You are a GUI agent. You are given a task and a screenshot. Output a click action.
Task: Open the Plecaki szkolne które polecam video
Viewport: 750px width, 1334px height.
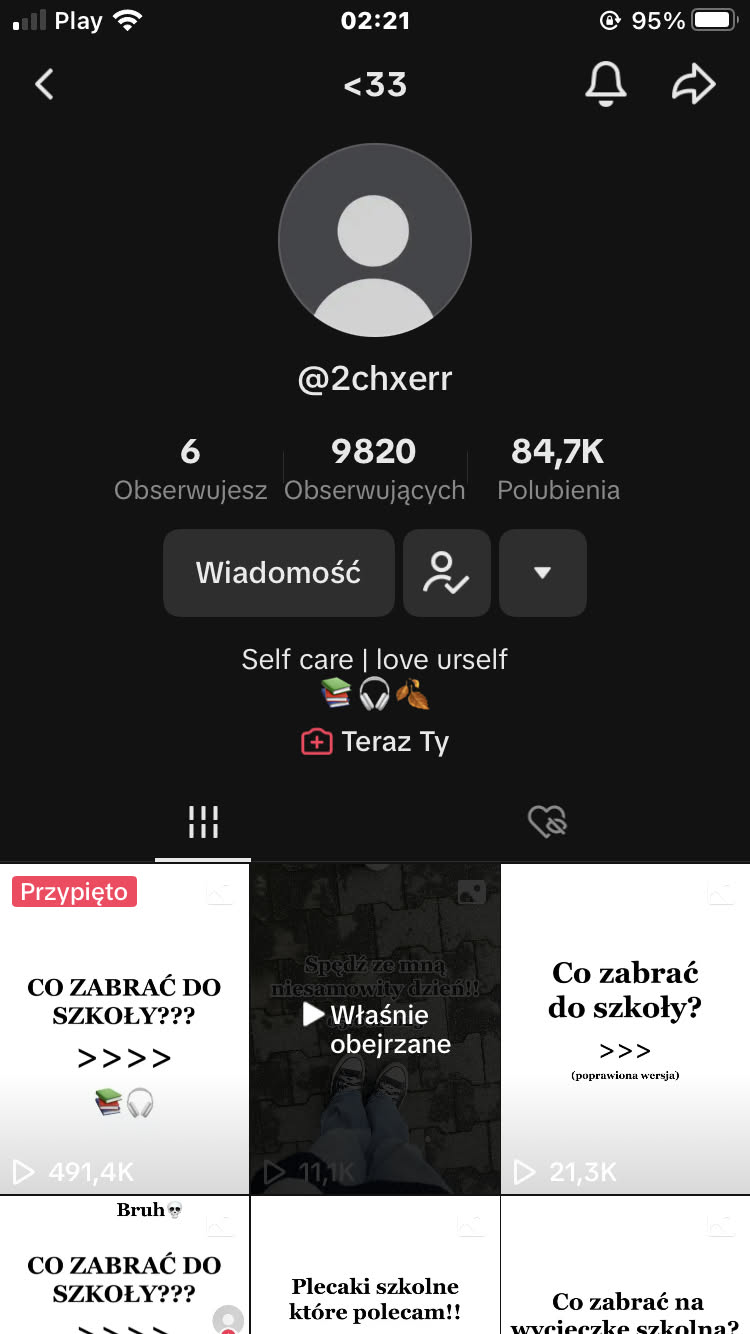coord(375,1268)
